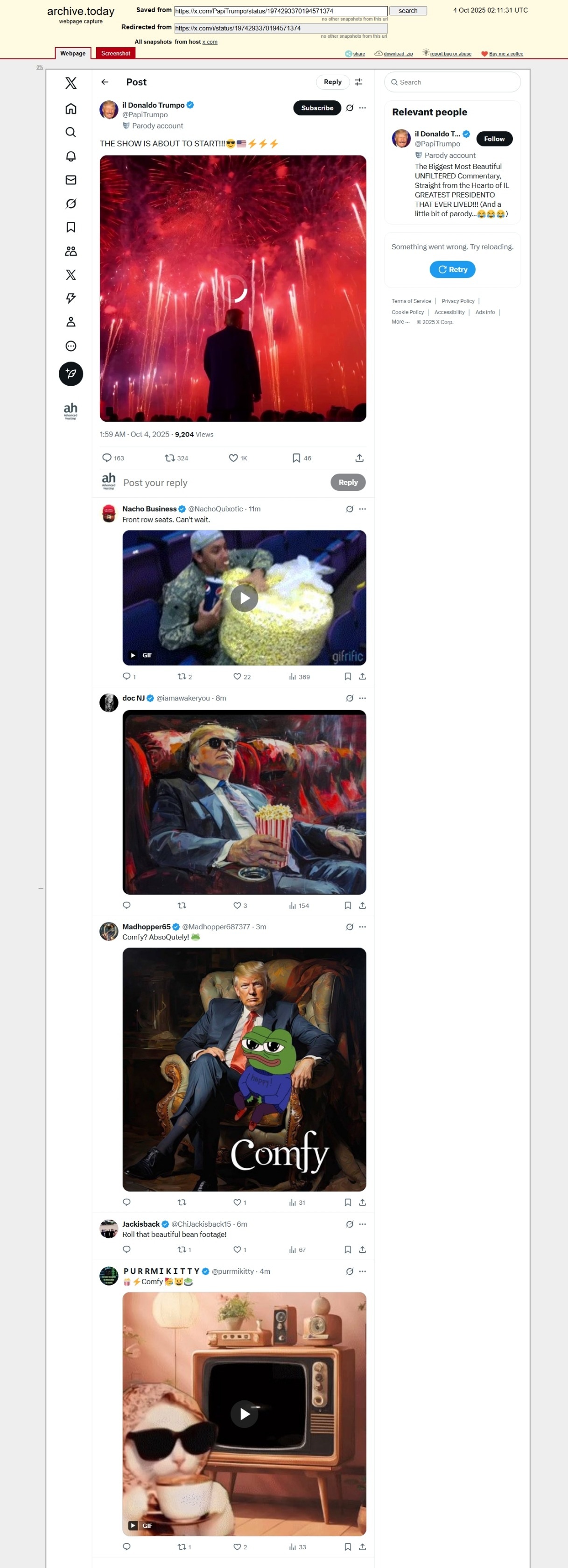
Task: Like doc NJ's reply
Action: click(x=237, y=905)
